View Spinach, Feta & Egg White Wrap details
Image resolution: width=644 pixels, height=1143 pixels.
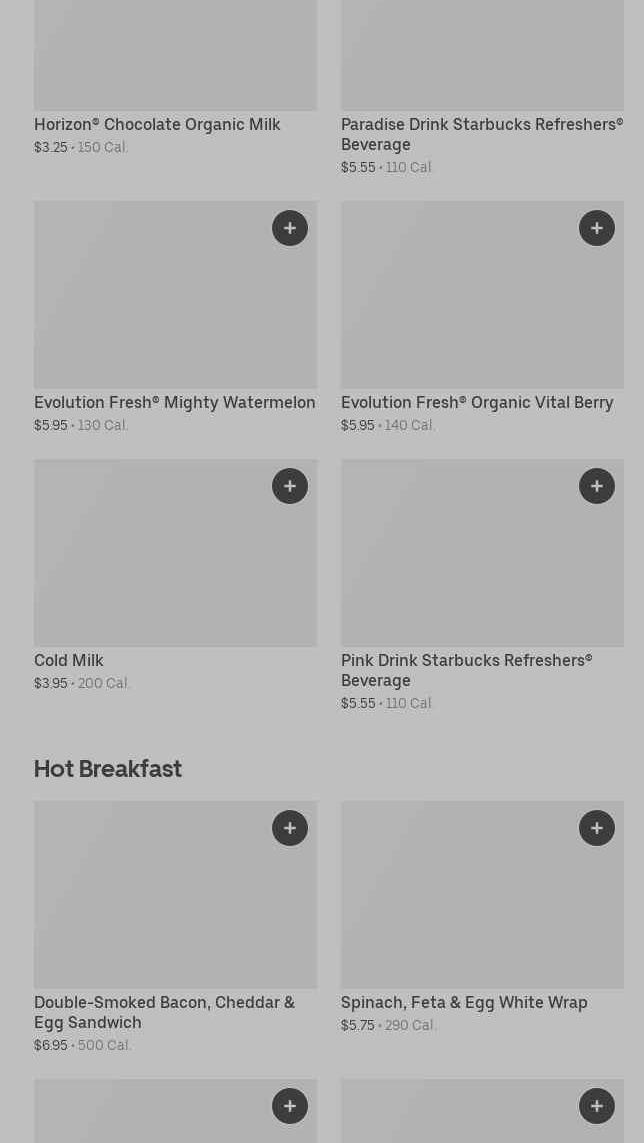pos(482,918)
